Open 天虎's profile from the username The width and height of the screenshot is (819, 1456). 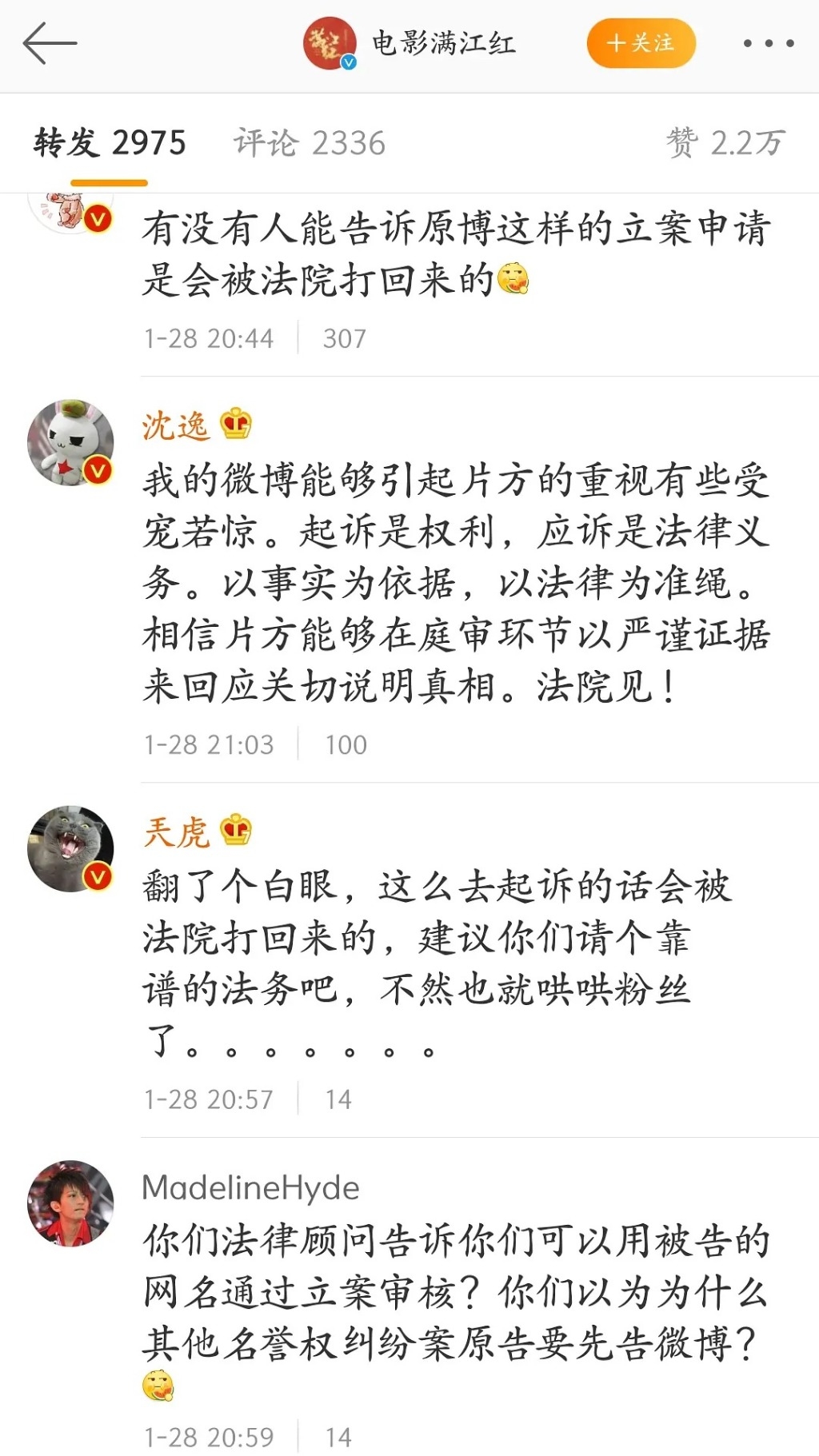(176, 832)
